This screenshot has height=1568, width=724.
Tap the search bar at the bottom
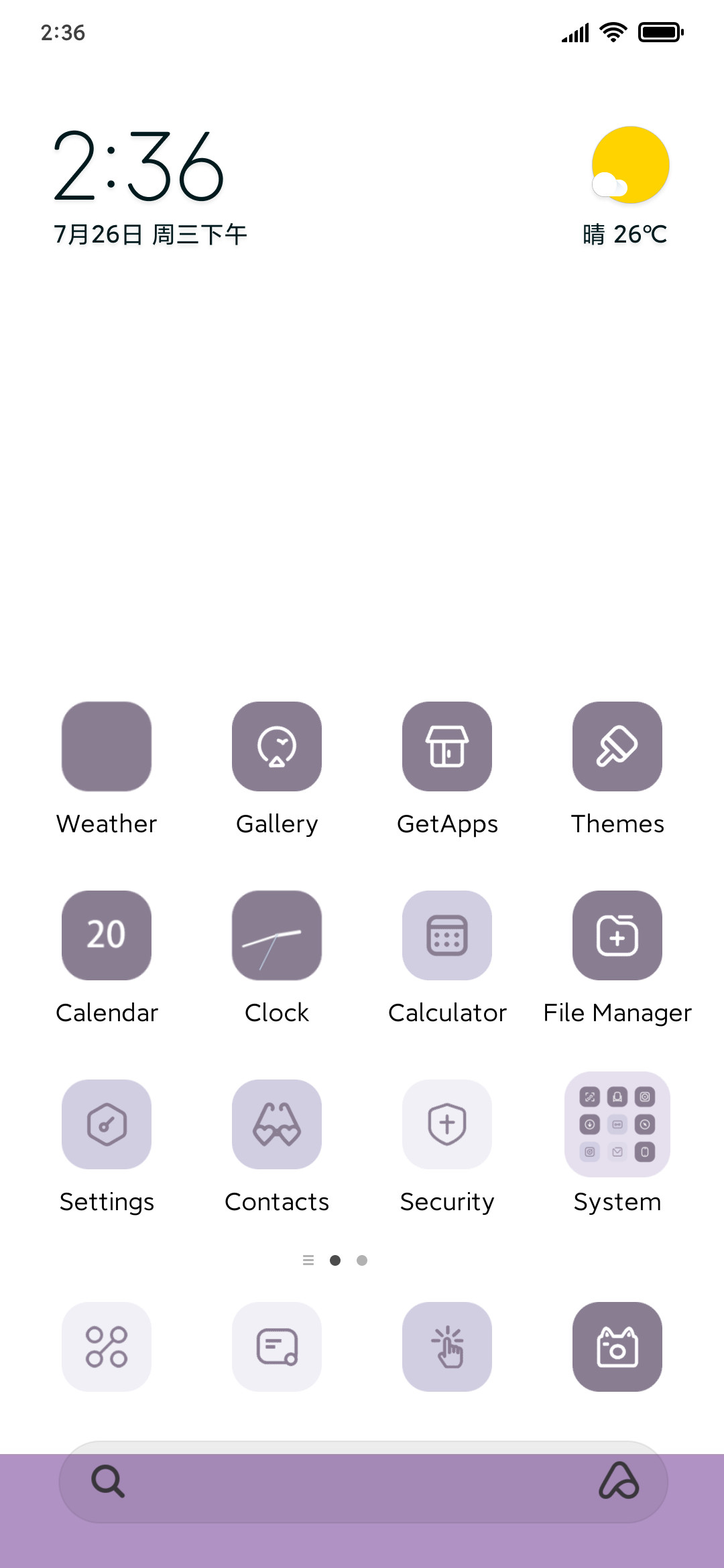pyautogui.click(x=363, y=1482)
